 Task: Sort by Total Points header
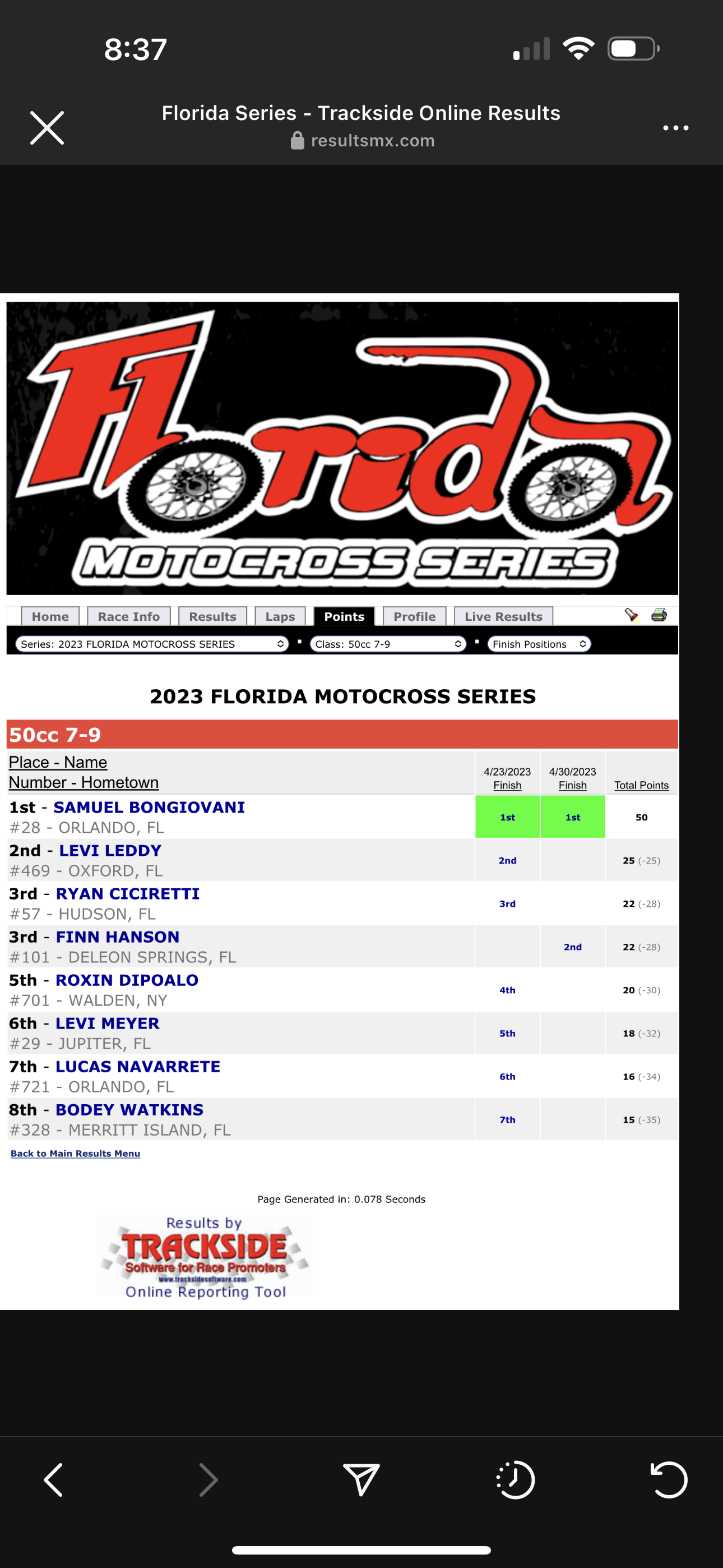(x=641, y=785)
